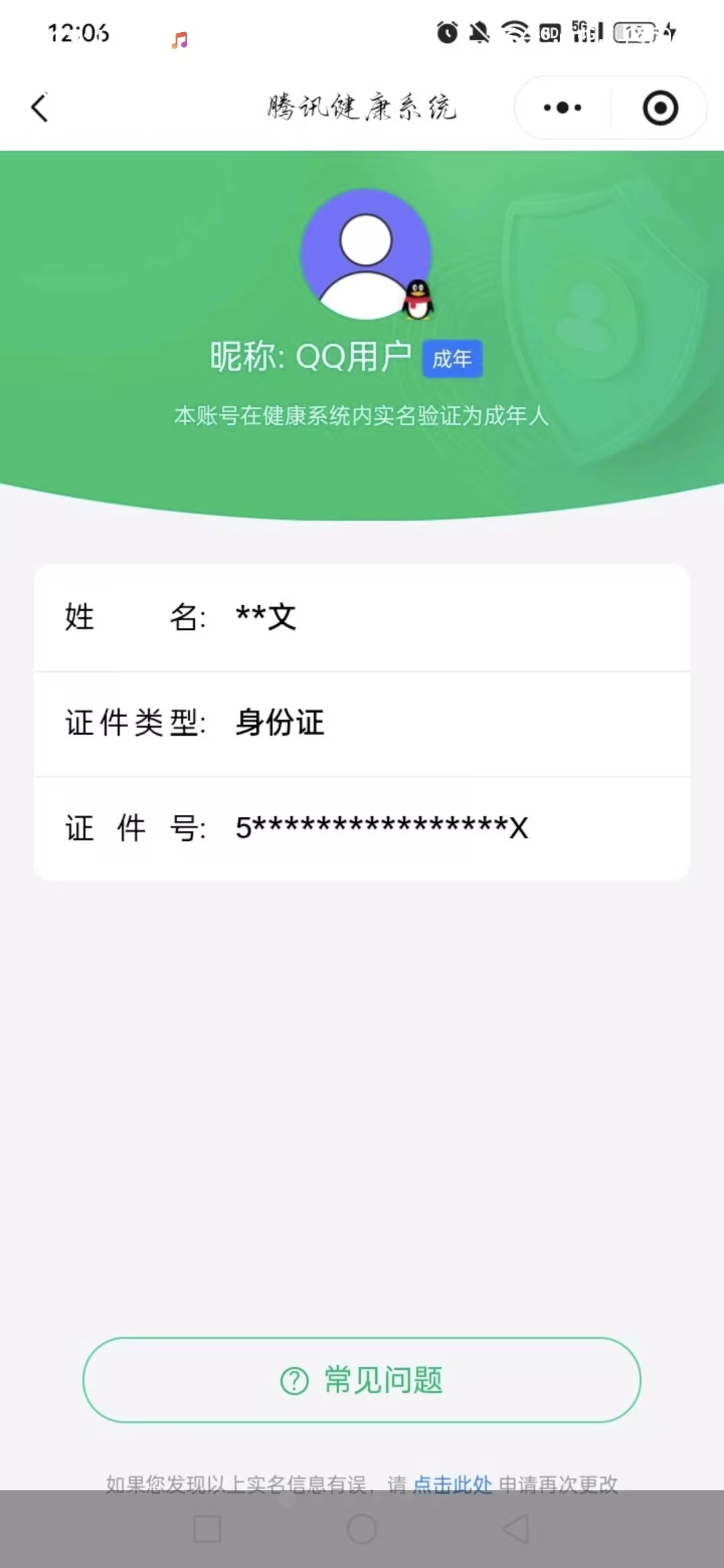
Task: Tap the battery indicator with charging bolt
Action: click(637, 33)
